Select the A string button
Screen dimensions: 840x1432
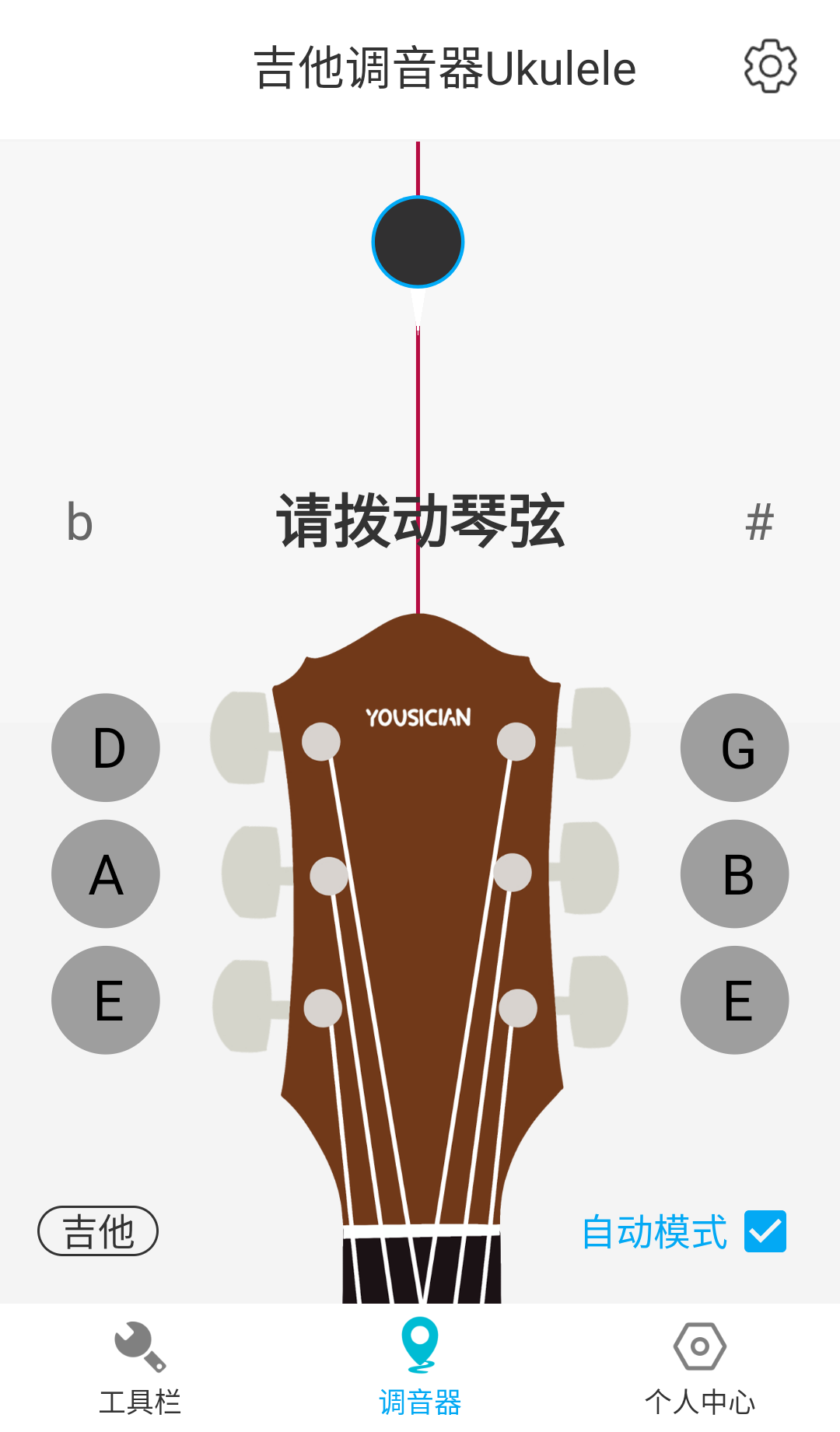106,874
